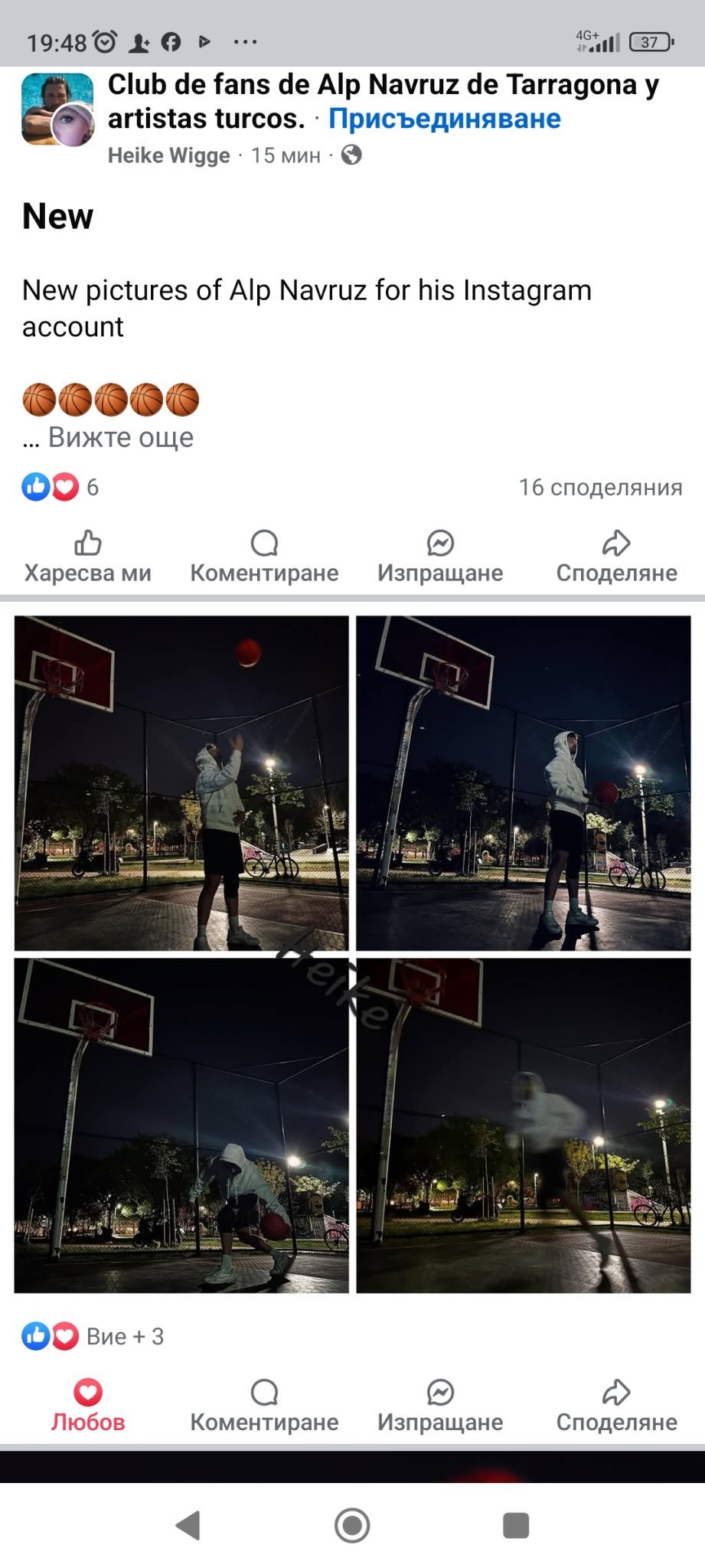Go back with the system back button
The image size is (705, 1568).
[188, 1525]
